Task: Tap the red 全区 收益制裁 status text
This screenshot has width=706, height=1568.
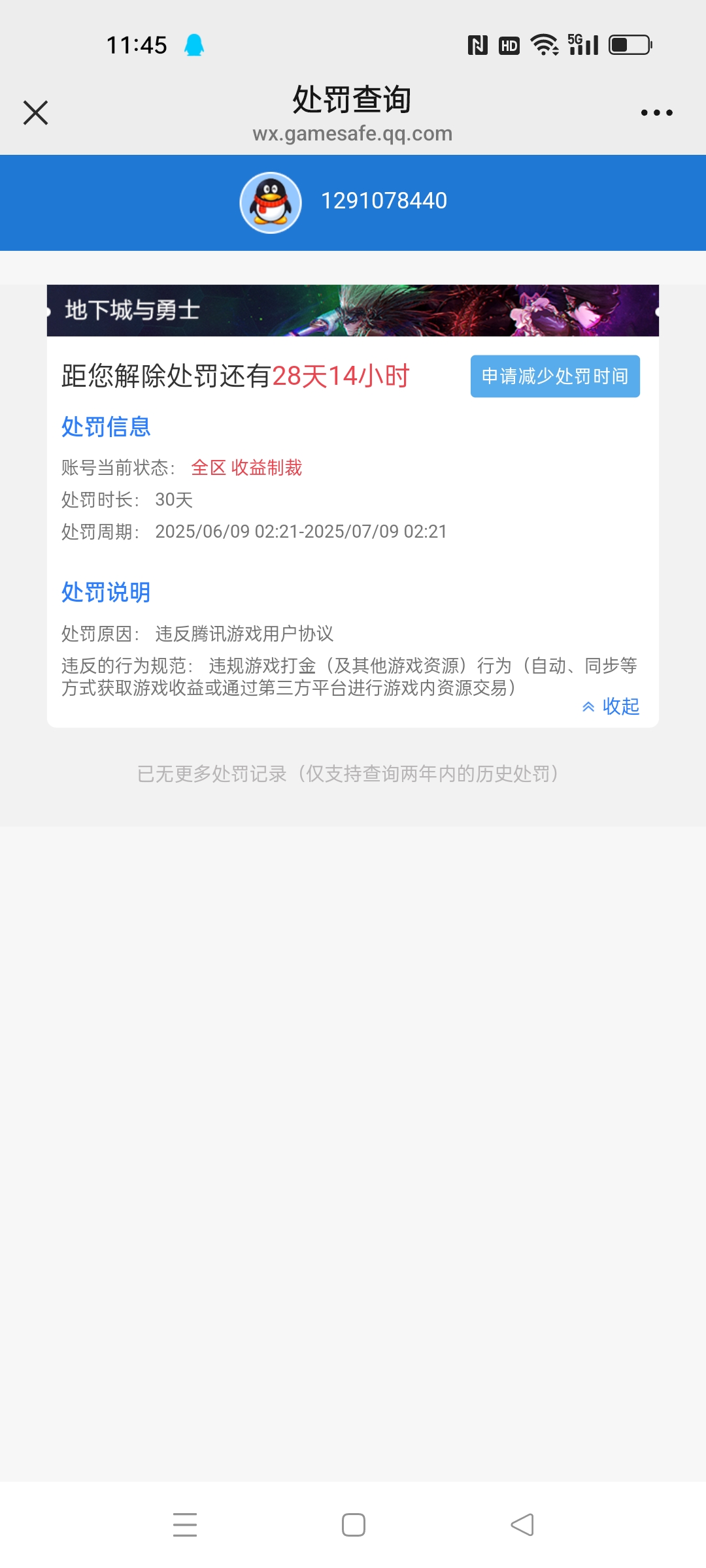Action: (247, 468)
